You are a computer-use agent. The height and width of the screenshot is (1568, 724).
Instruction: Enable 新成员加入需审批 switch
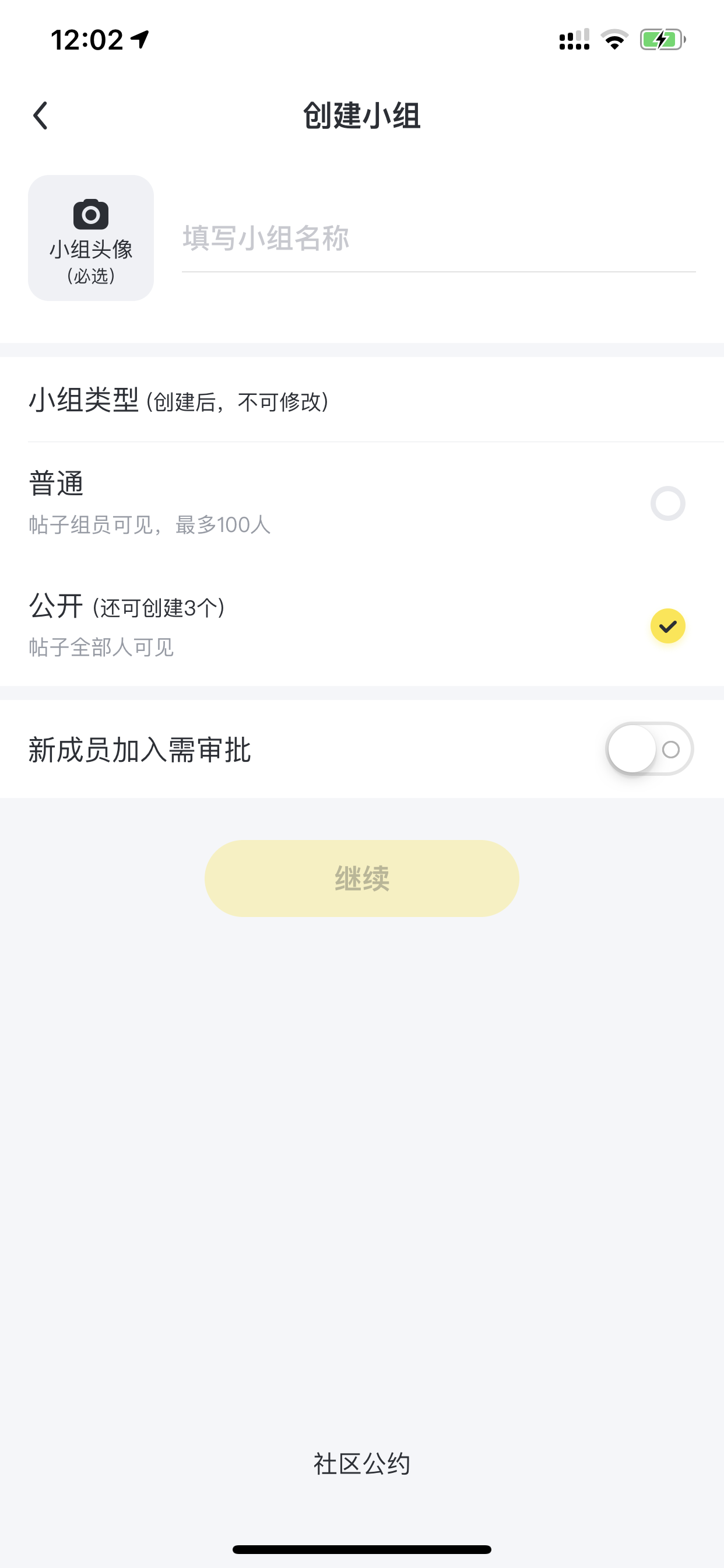(650, 748)
